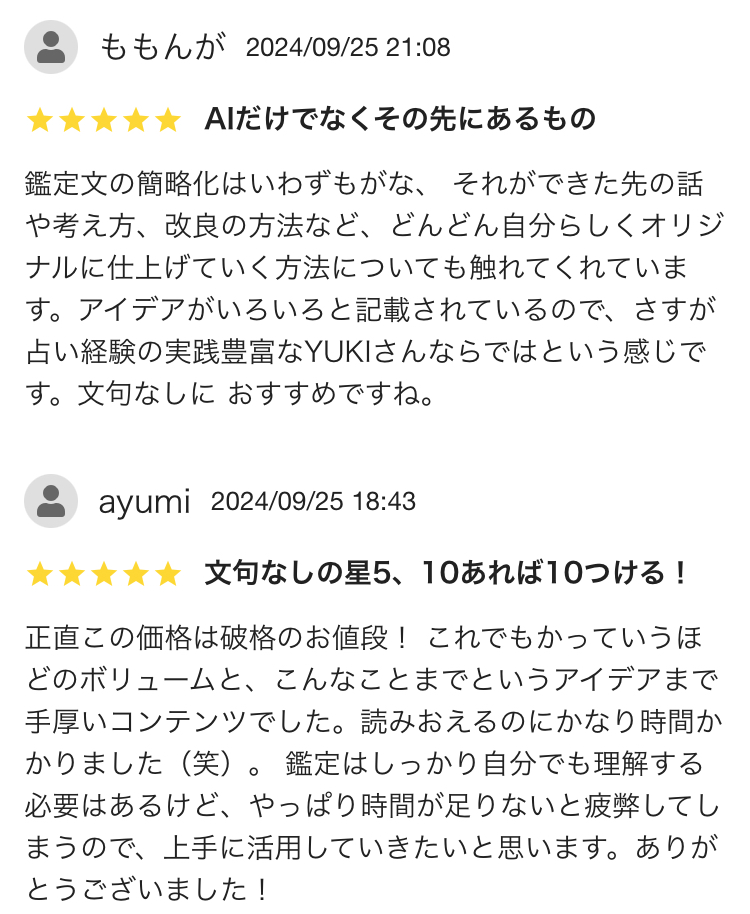
Task: Open reviewer name ももんが
Action: click(x=163, y=47)
